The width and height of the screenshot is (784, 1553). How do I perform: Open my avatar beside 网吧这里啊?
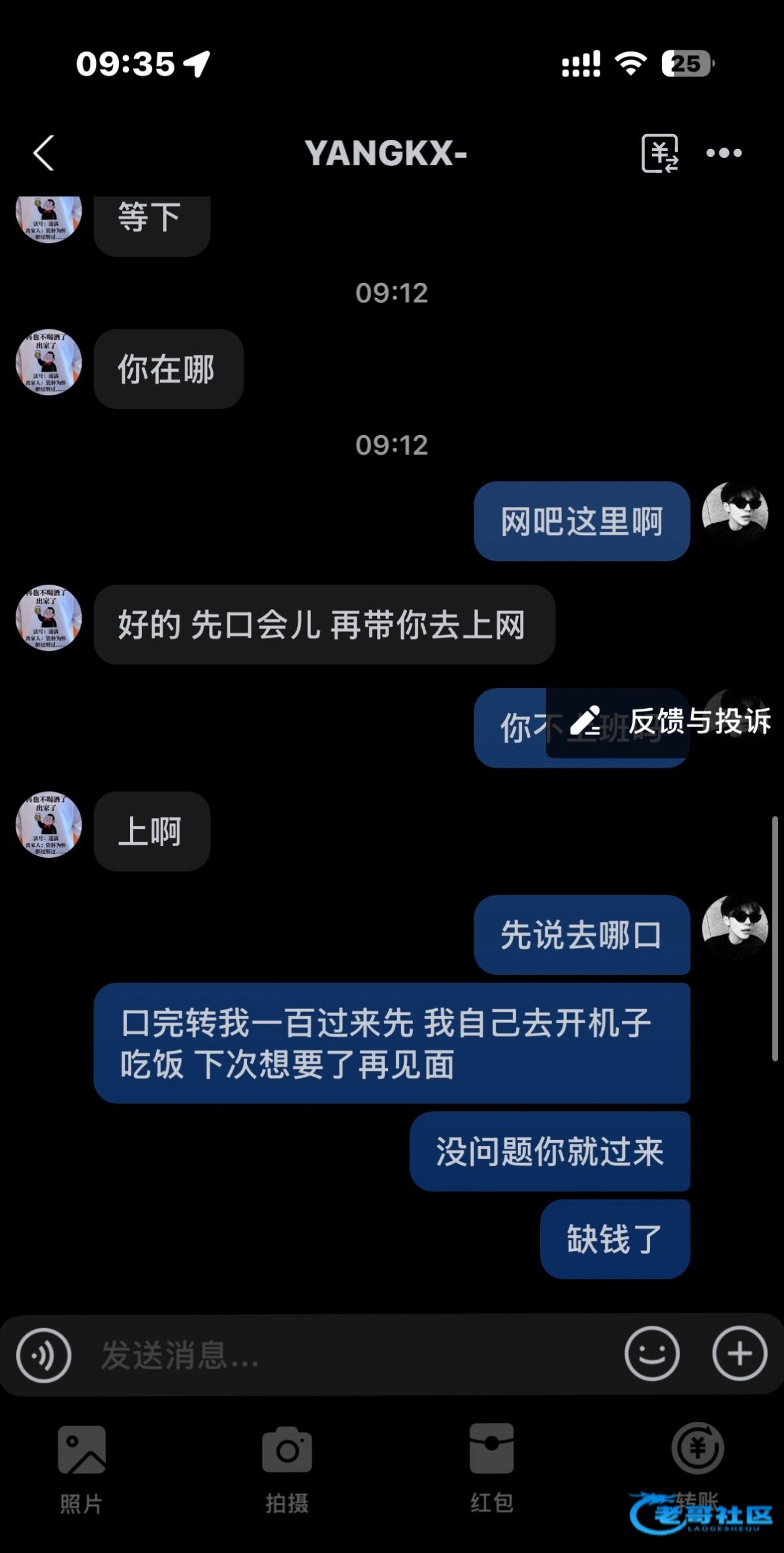click(734, 514)
